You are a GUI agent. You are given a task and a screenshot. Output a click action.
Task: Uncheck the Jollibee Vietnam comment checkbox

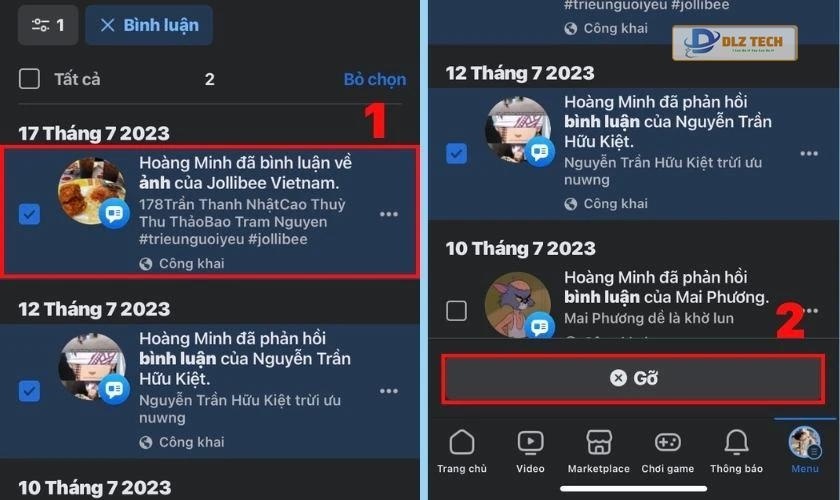click(30, 213)
